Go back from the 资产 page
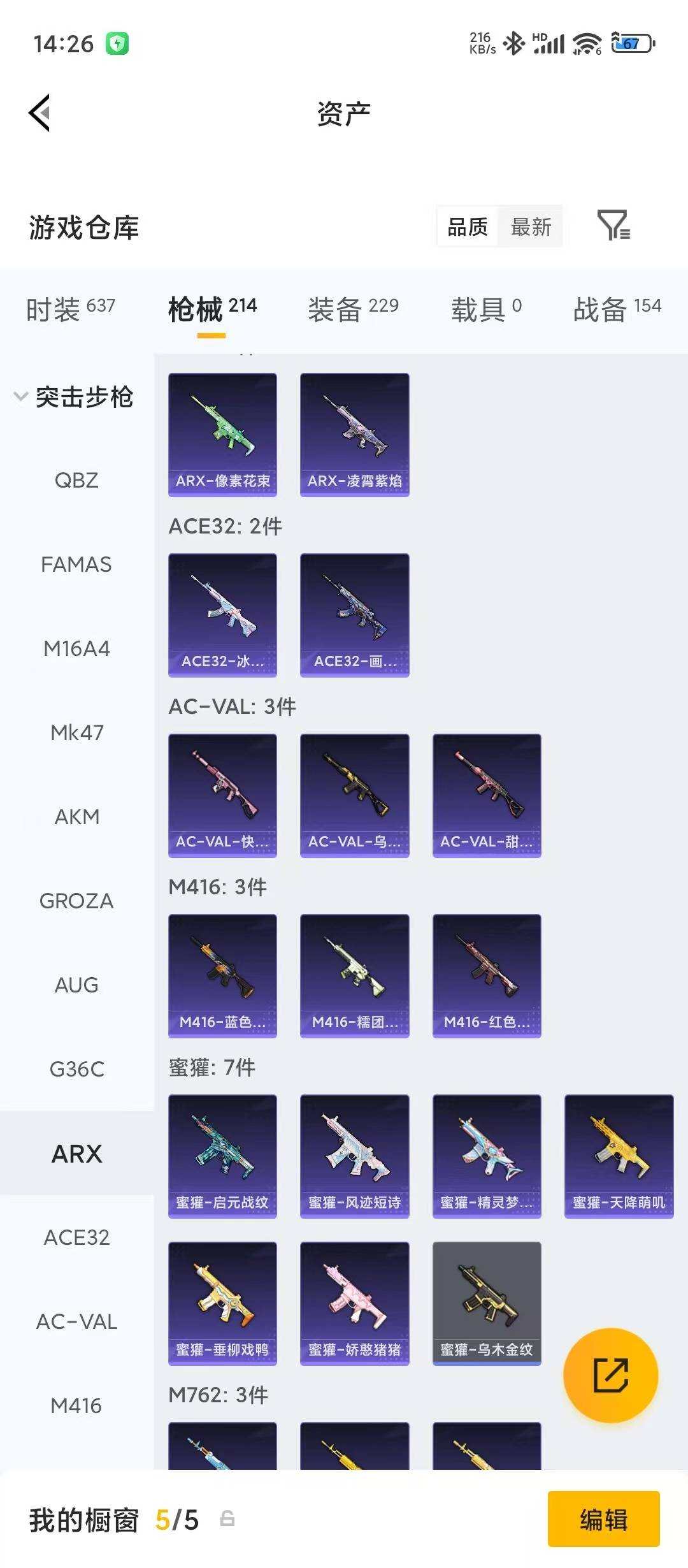This screenshot has height=1568, width=688. pos(39,113)
